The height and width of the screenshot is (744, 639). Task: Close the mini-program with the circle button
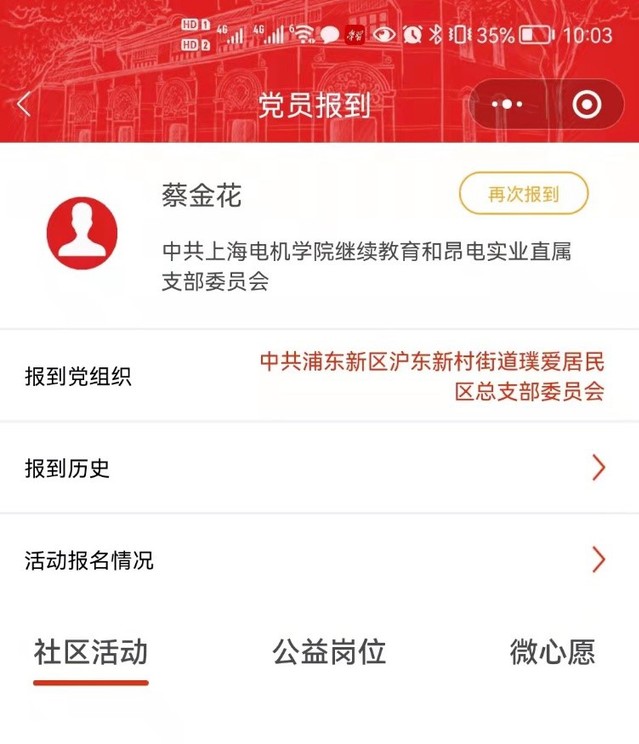coord(586,104)
